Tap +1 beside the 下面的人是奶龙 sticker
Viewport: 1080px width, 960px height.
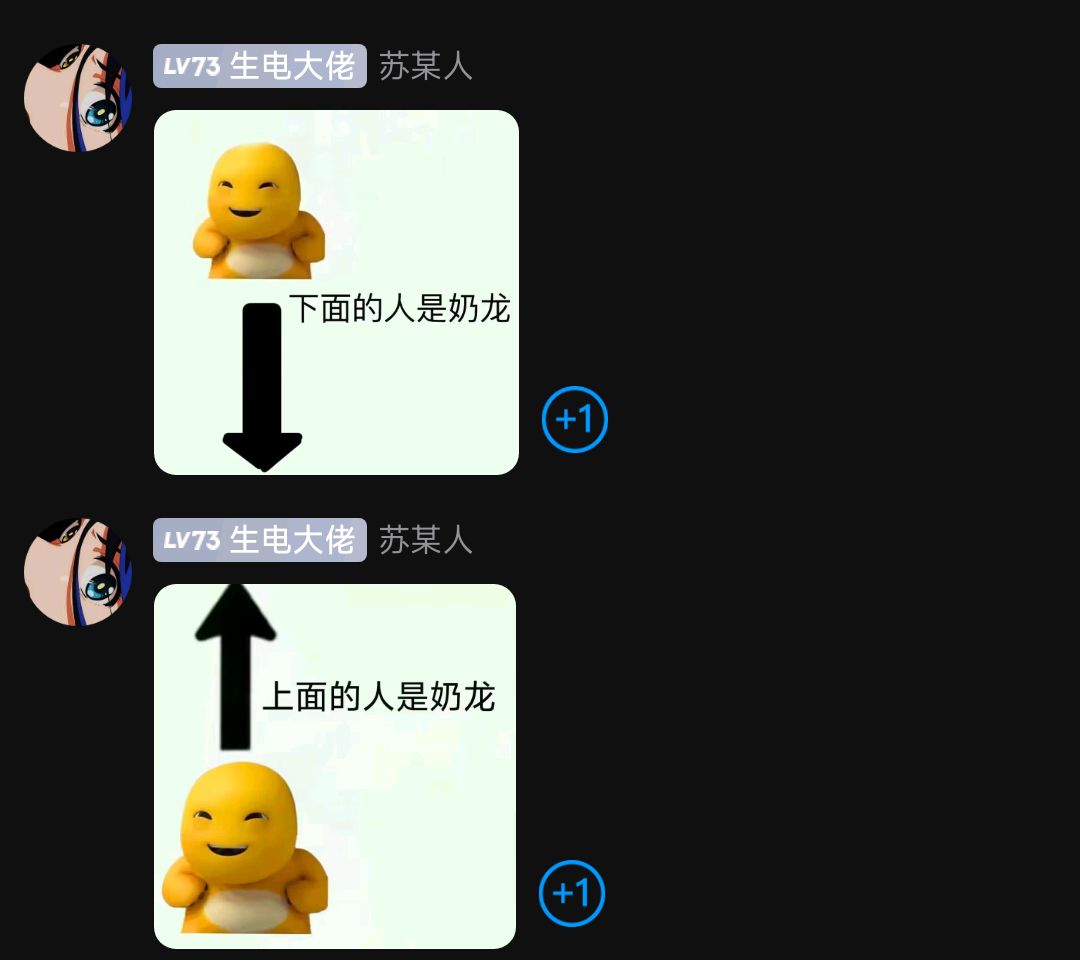[575, 419]
